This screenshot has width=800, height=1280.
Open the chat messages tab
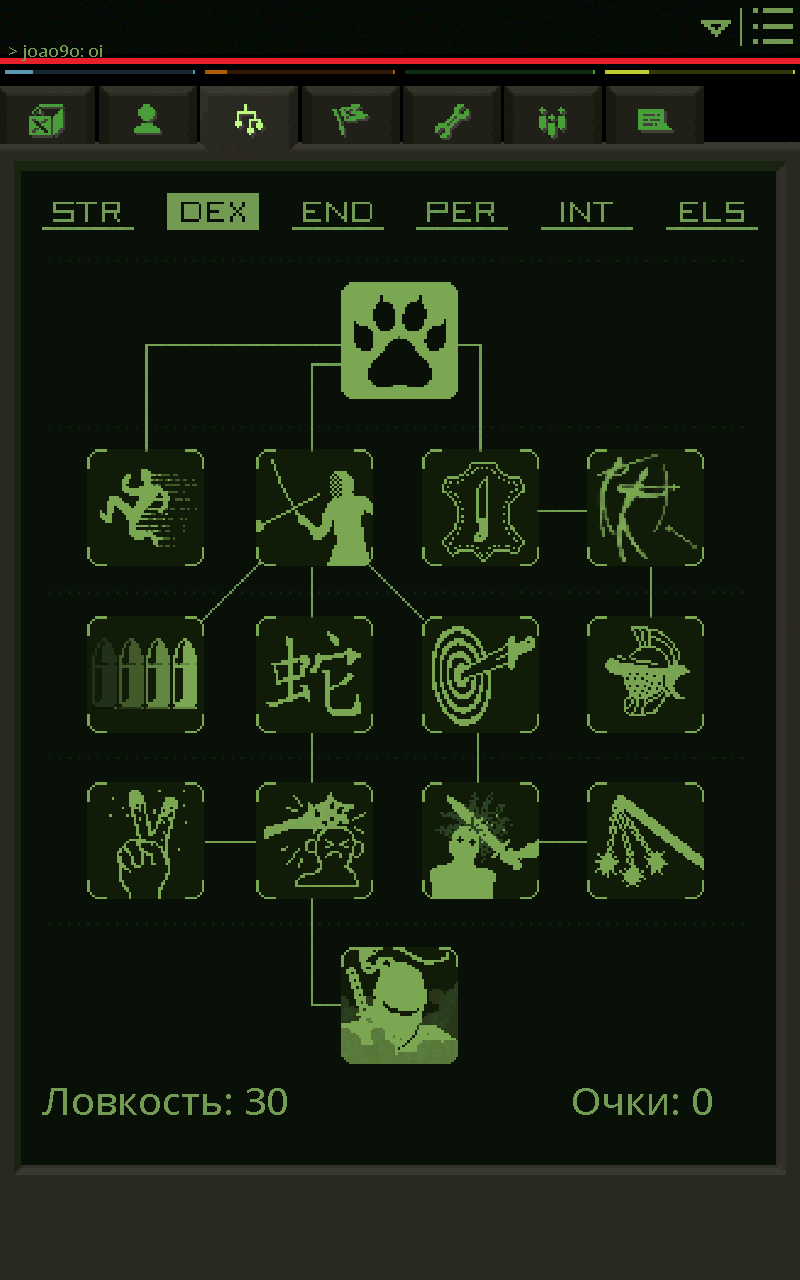654,120
